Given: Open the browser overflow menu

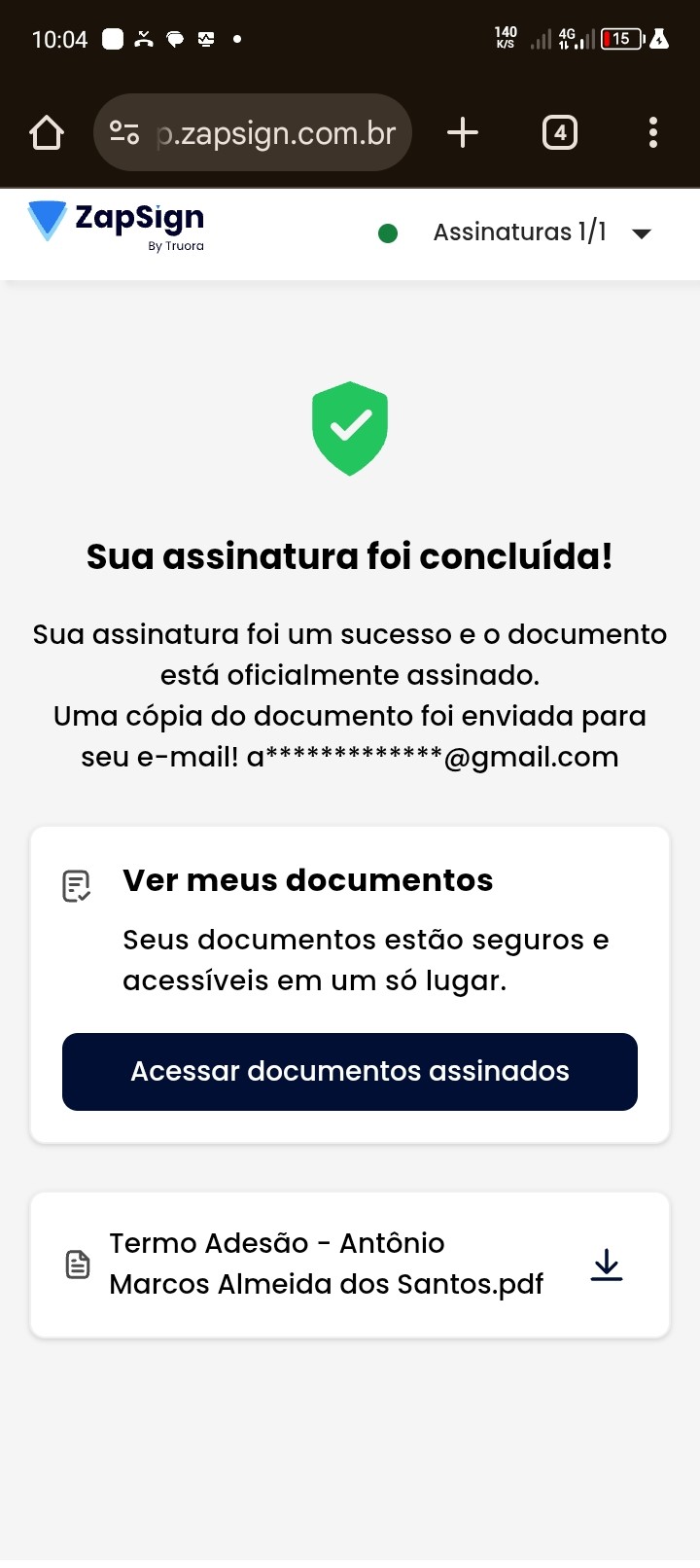Looking at the screenshot, I should [x=653, y=132].
